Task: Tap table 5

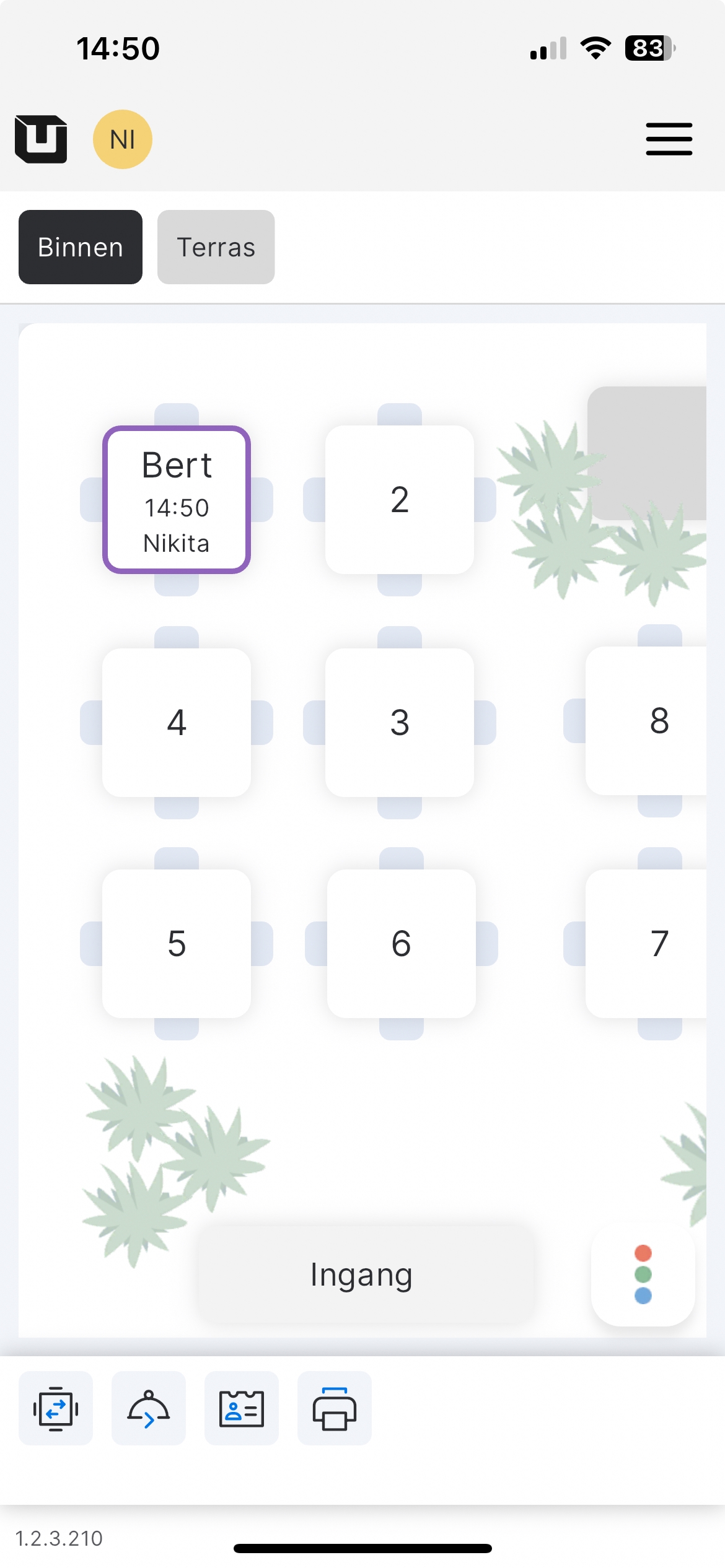Action: (x=177, y=944)
